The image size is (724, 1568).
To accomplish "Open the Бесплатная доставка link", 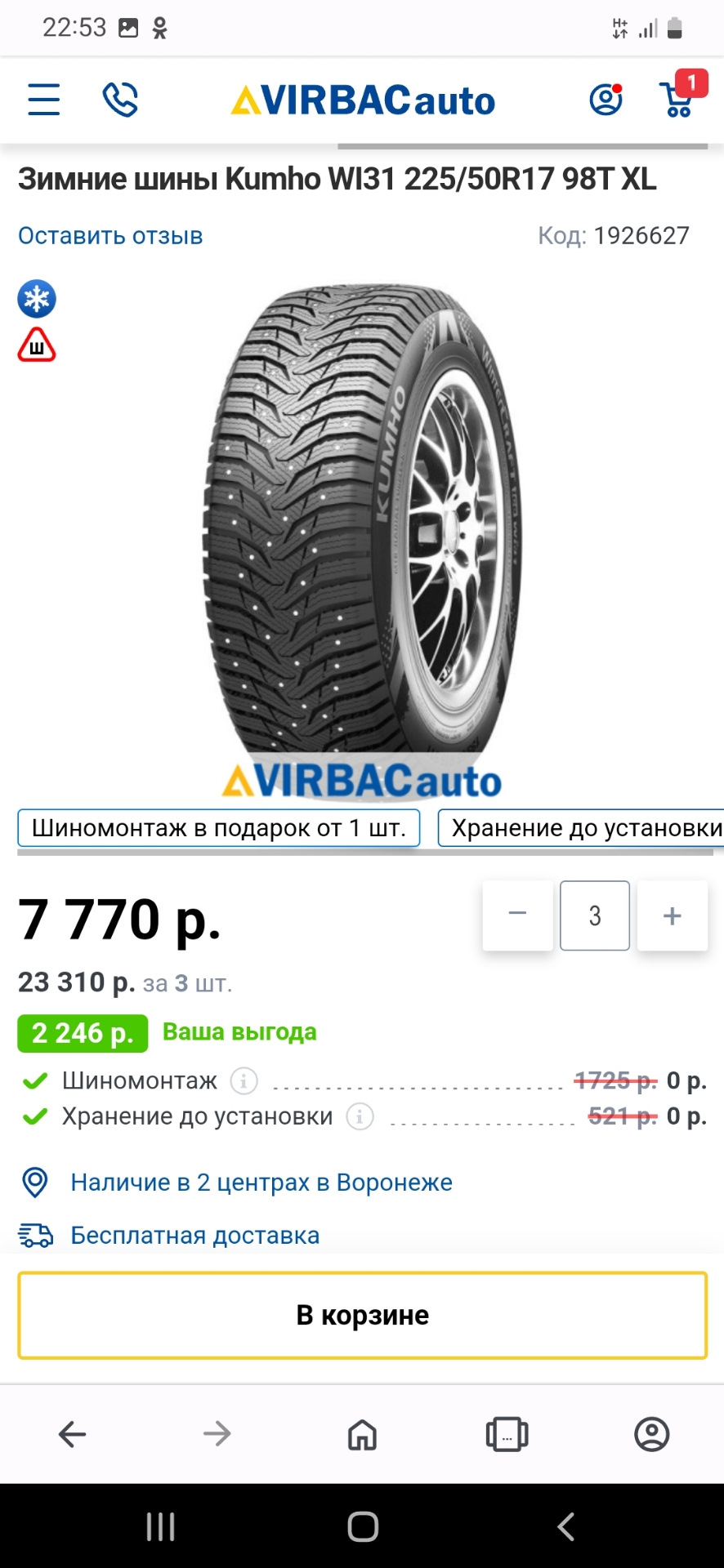I will point(194,1236).
